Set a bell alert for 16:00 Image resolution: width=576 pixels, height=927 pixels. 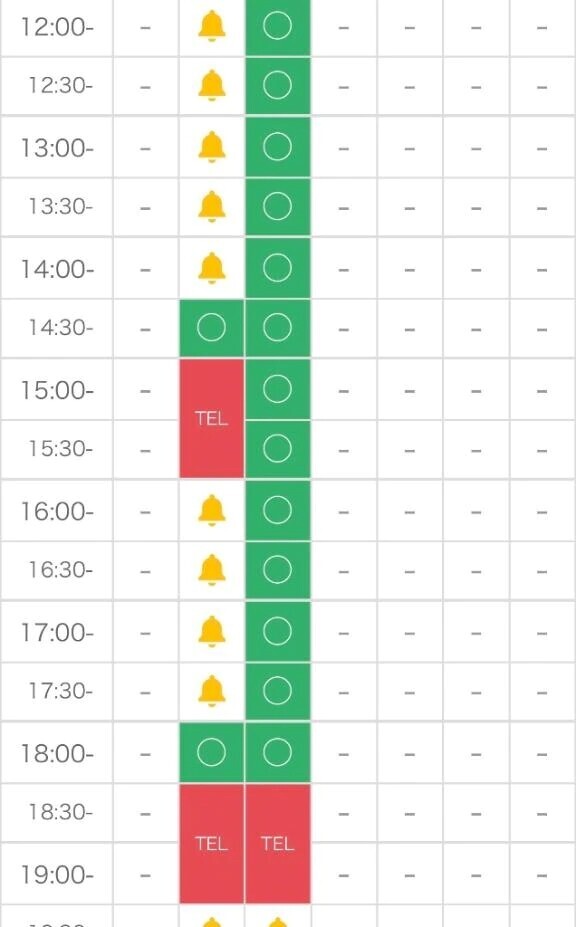212,510
